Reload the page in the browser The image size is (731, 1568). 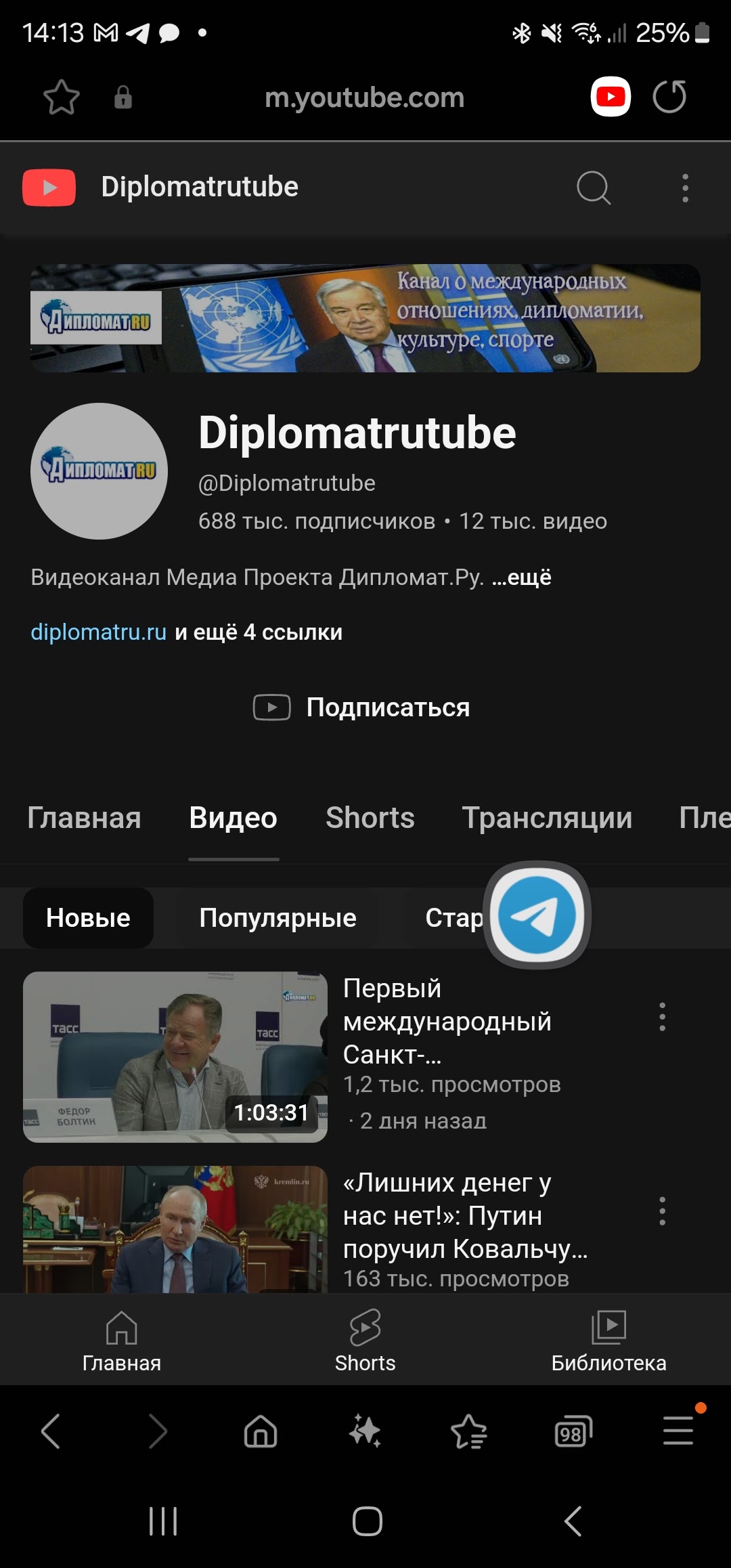coord(669,97)
